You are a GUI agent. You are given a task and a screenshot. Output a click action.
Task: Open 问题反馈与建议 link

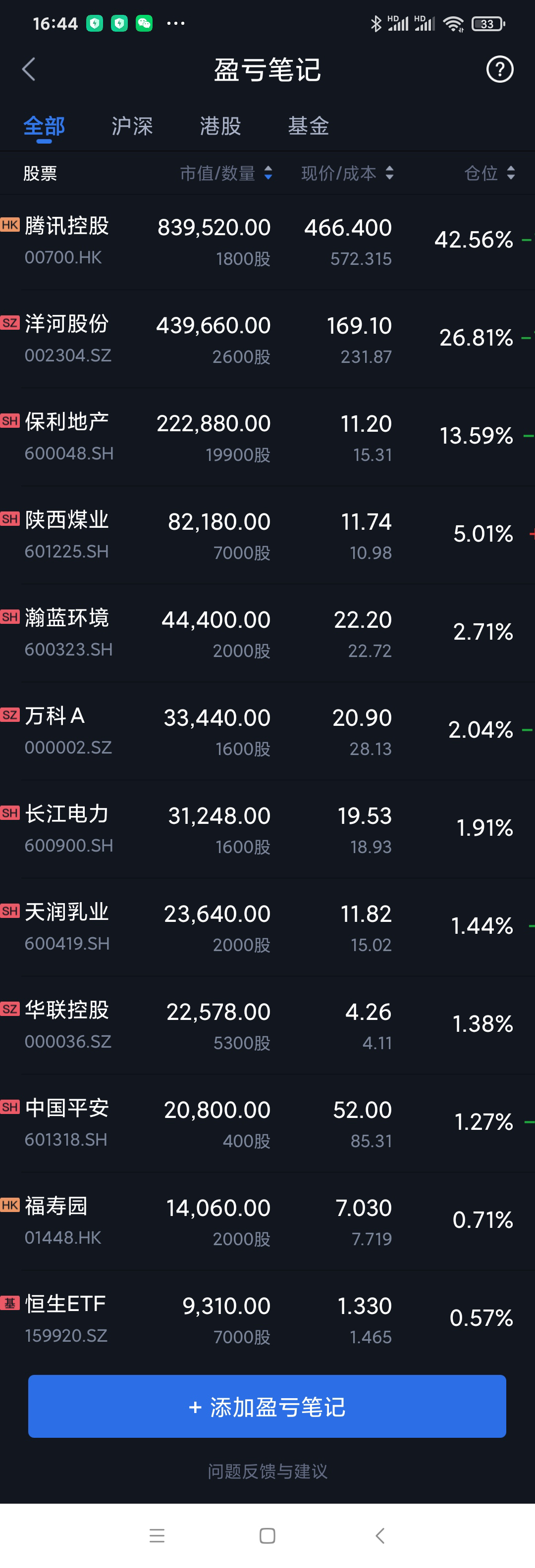click(x=267, y=1471)
